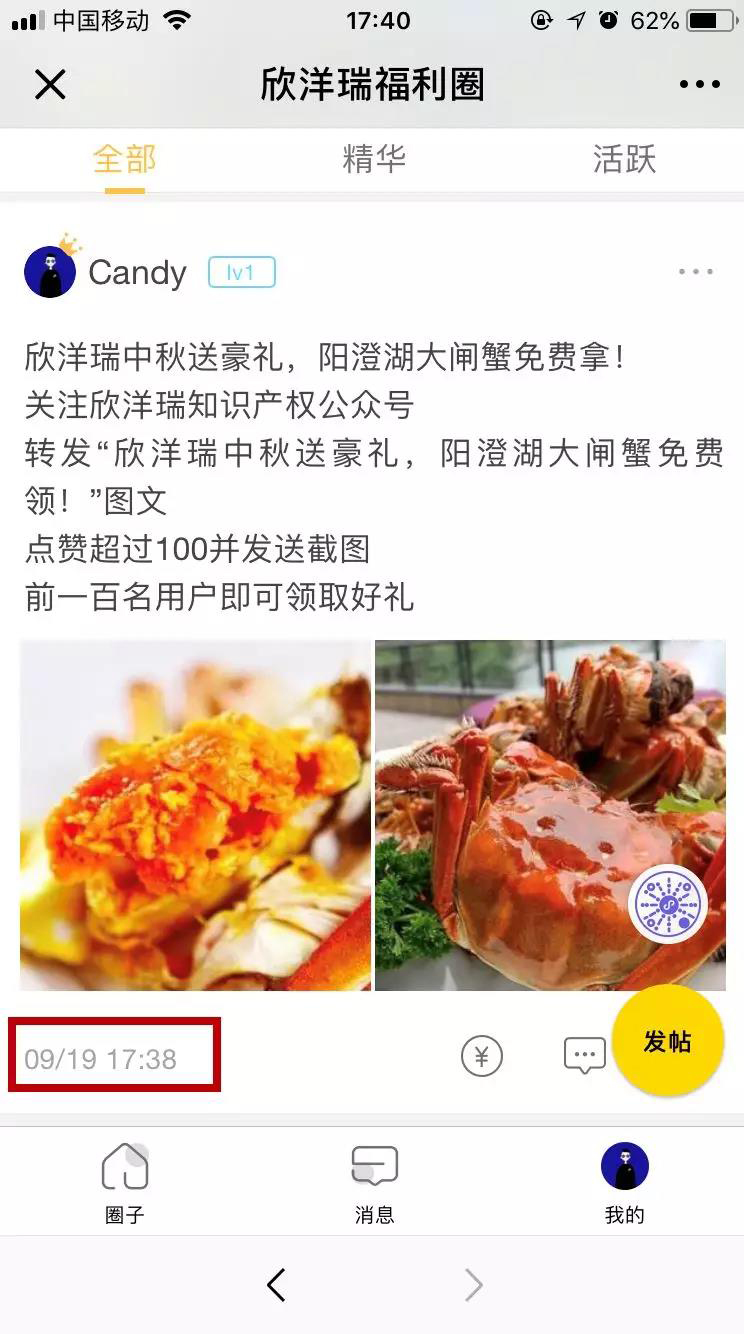The image size is (744, 1334).
Task: Create a new post with 发帖
Action: 668,1041
